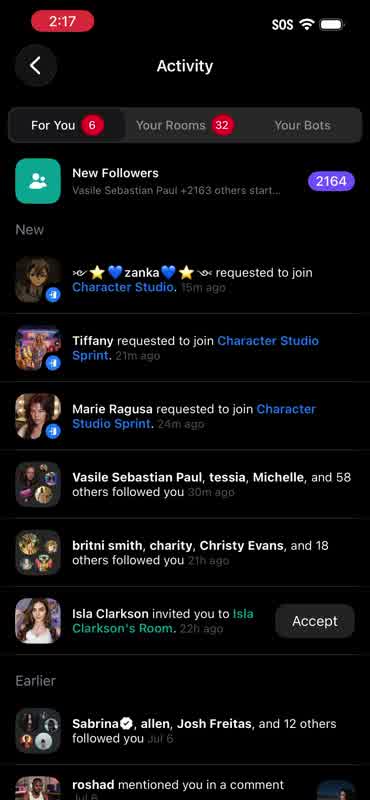Screen dimensions: 370x800
Task: Select the For You tab
Action: [x=67, y=125]
